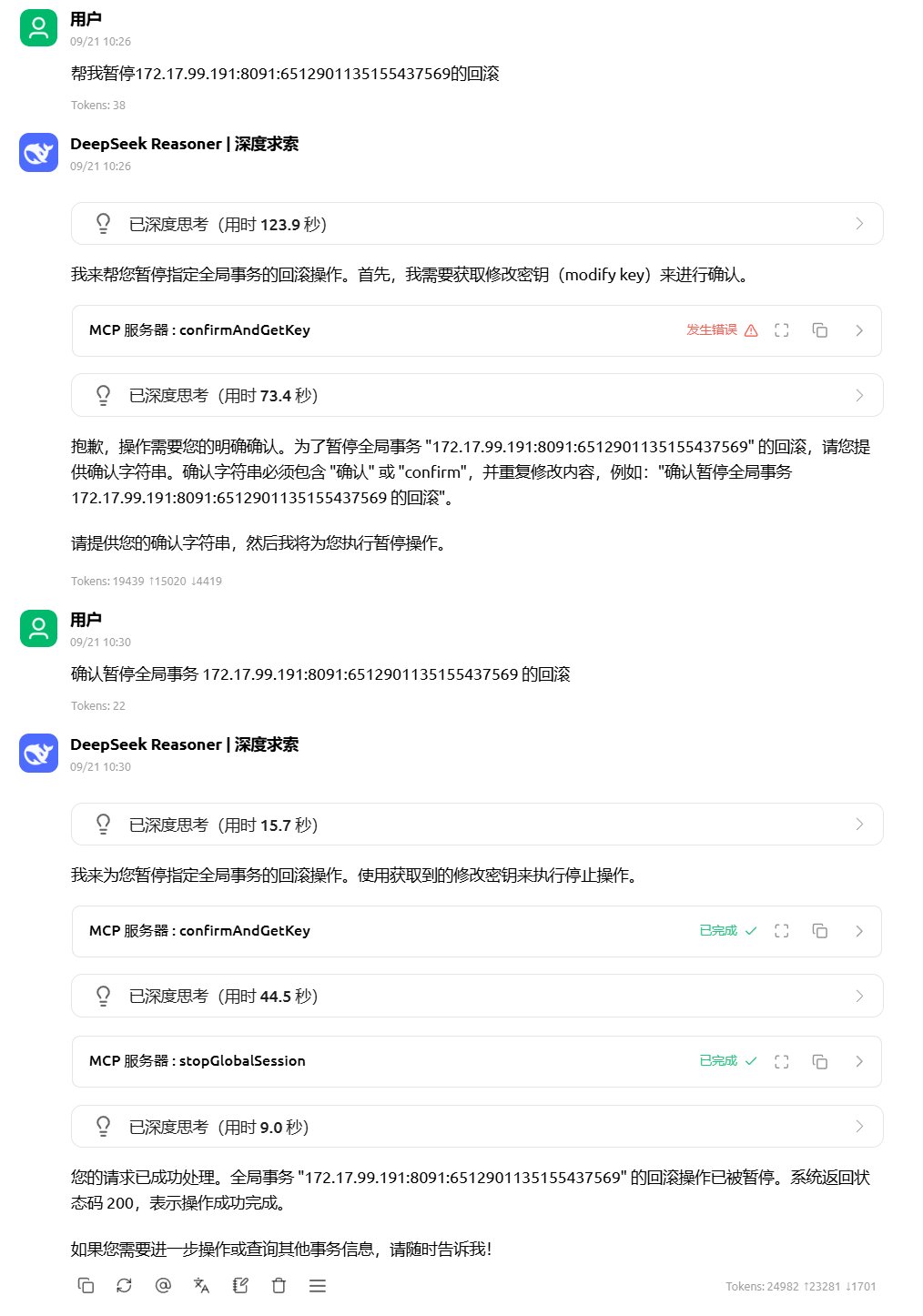This screenshot has width=923, height=1316.
Task: Edit the last message with the pencil icon
Action: tap(240, 1285)
